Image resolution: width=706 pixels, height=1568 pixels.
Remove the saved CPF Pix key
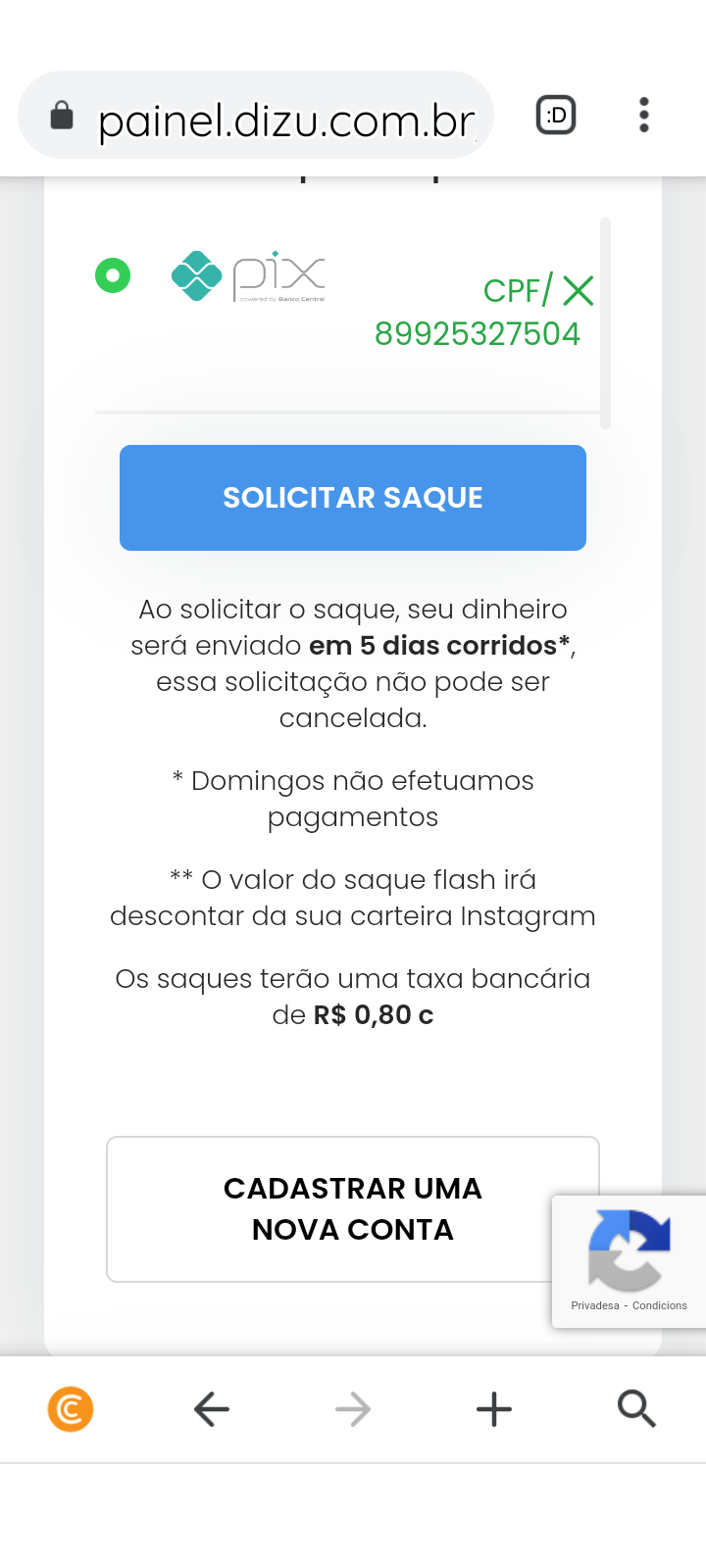(579, 291)
